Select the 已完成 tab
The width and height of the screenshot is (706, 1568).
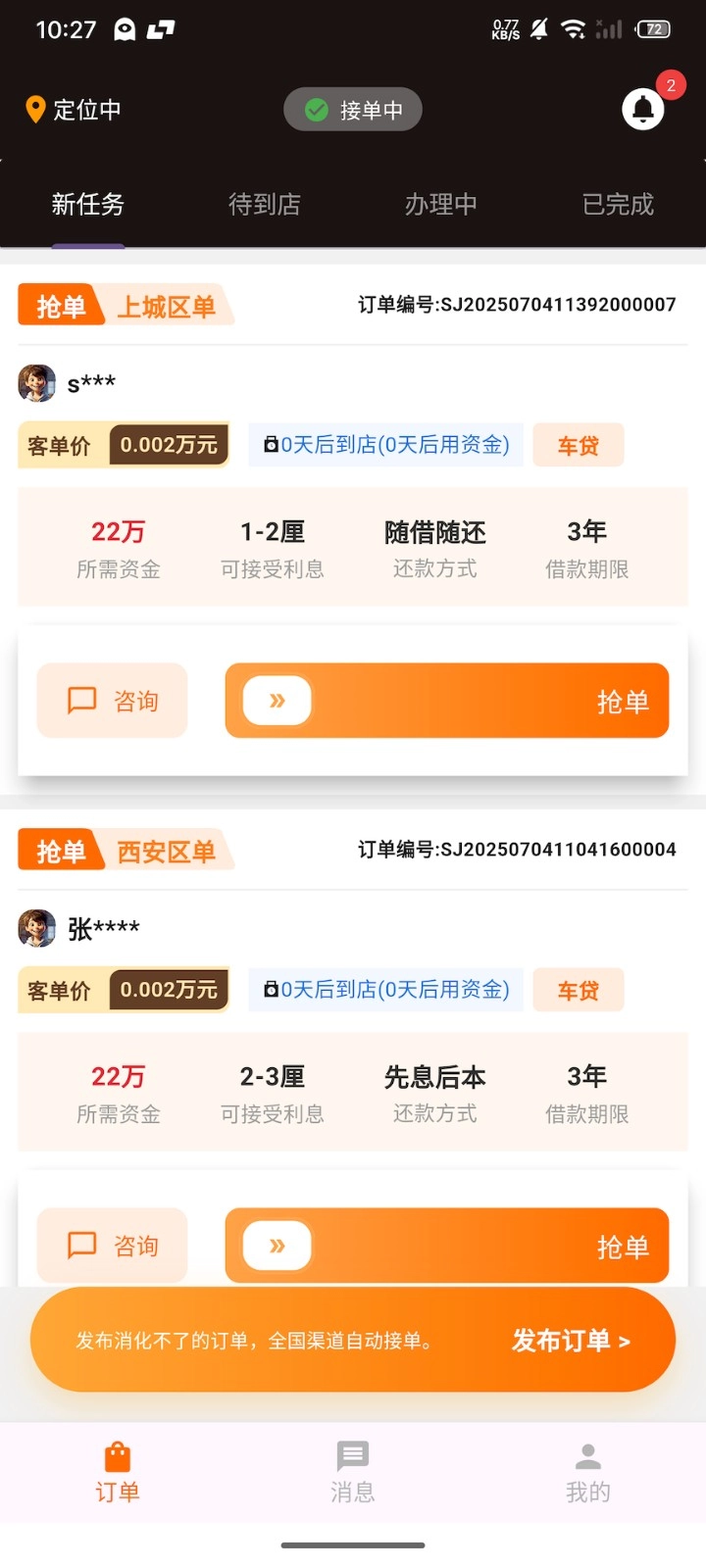click(617, 205)
